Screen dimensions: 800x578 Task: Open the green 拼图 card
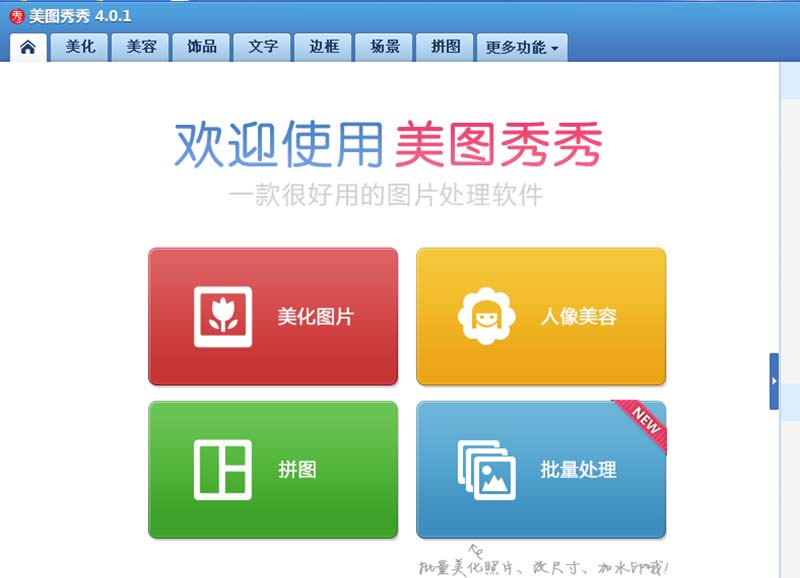(x=273, y=470)
